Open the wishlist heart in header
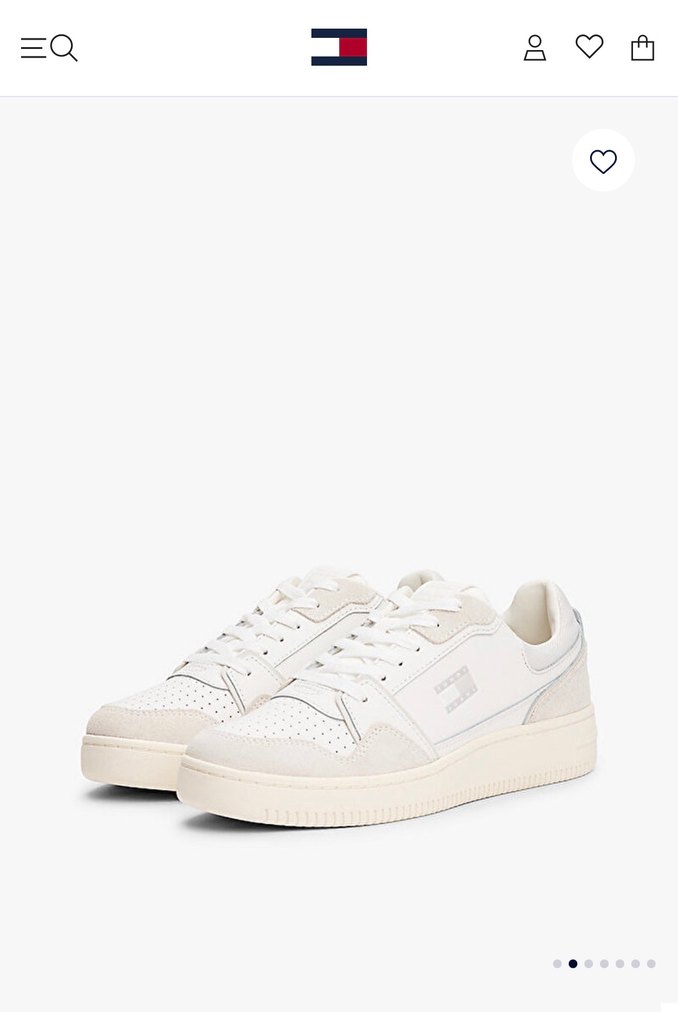 589,47
